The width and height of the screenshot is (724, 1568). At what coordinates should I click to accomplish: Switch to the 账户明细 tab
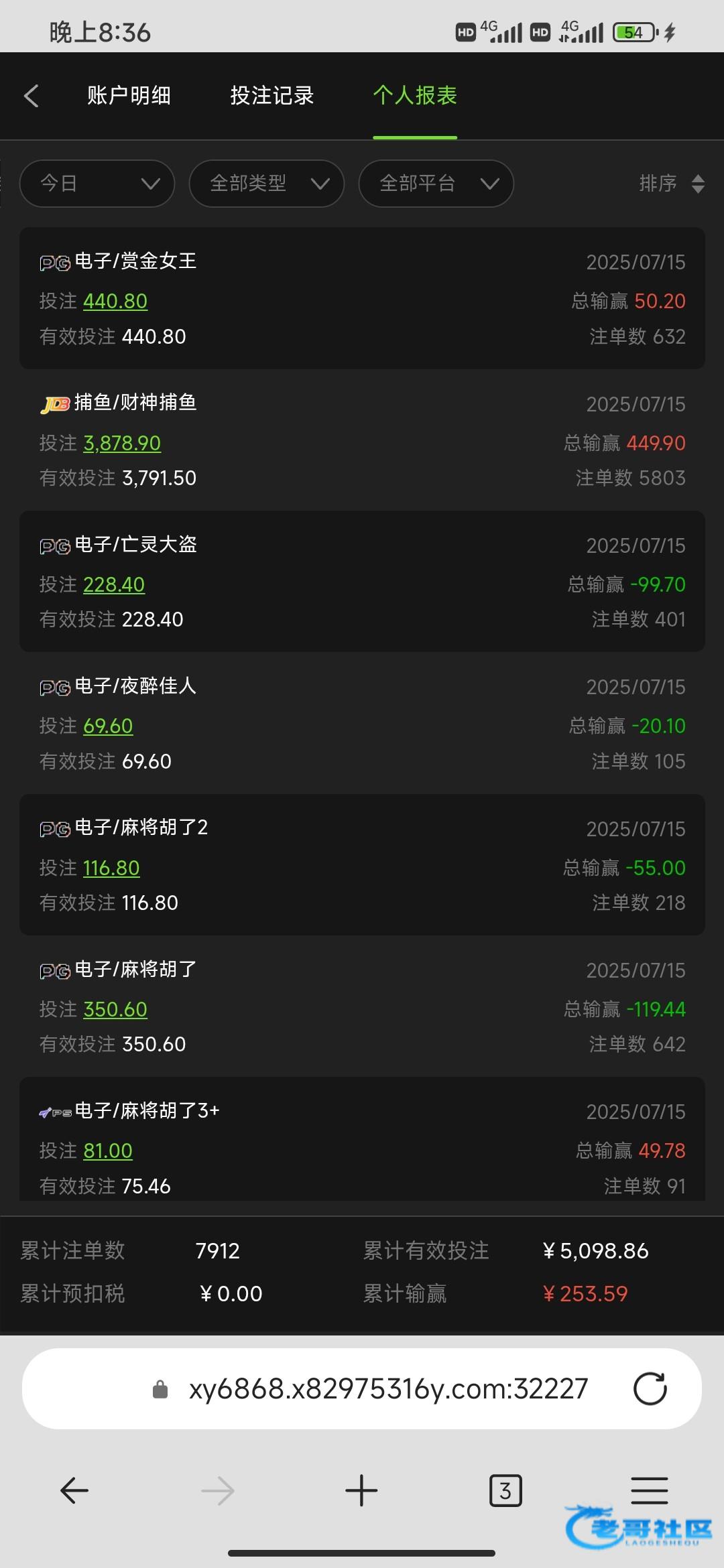[129, 95]
